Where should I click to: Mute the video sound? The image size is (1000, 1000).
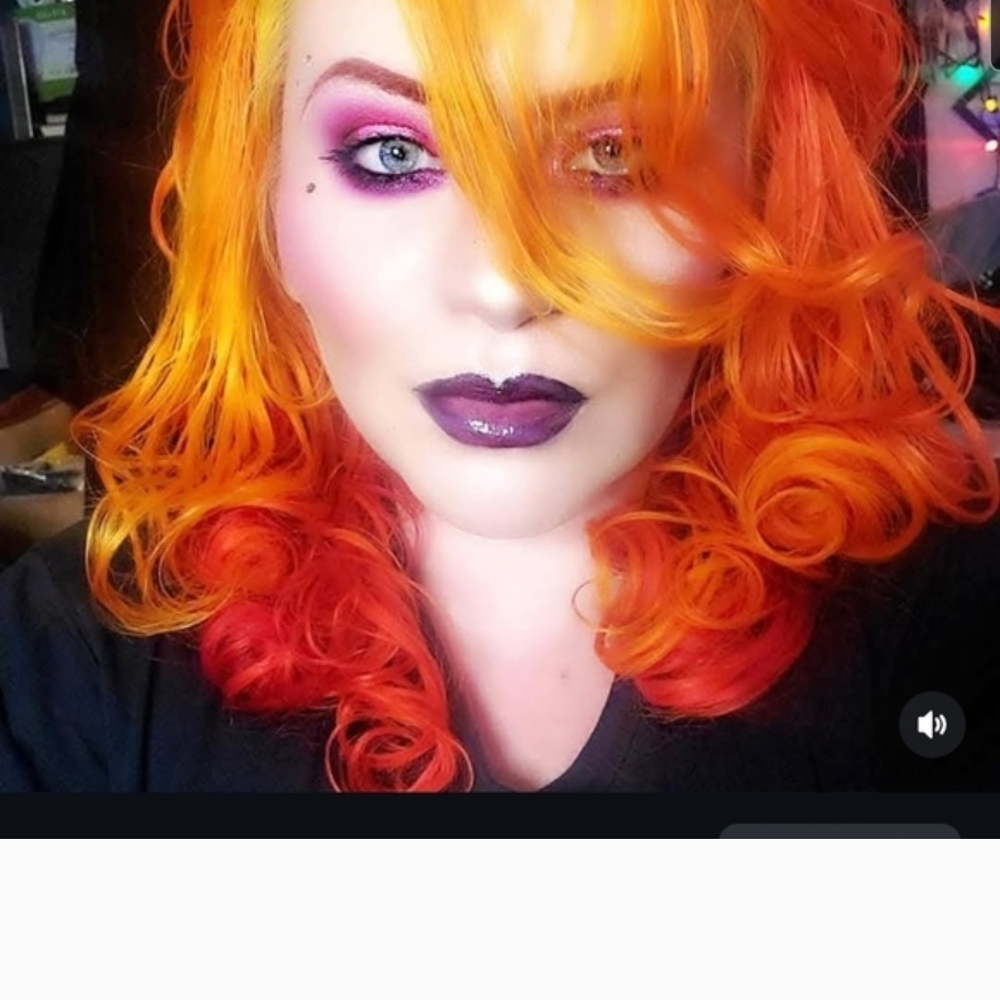[x=931, y=724]
